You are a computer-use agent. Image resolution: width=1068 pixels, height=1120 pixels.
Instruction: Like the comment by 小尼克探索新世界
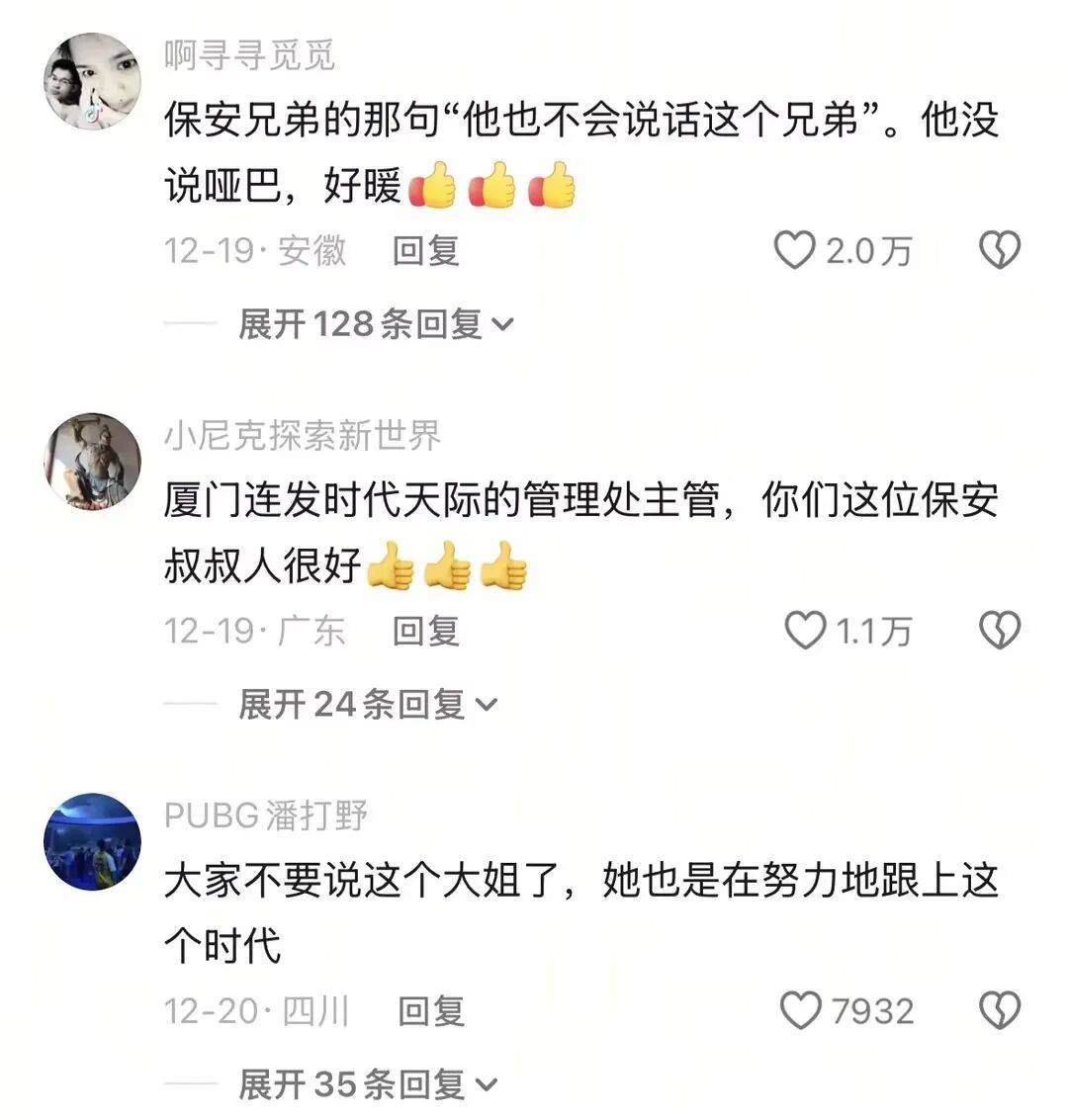(804, 631)
